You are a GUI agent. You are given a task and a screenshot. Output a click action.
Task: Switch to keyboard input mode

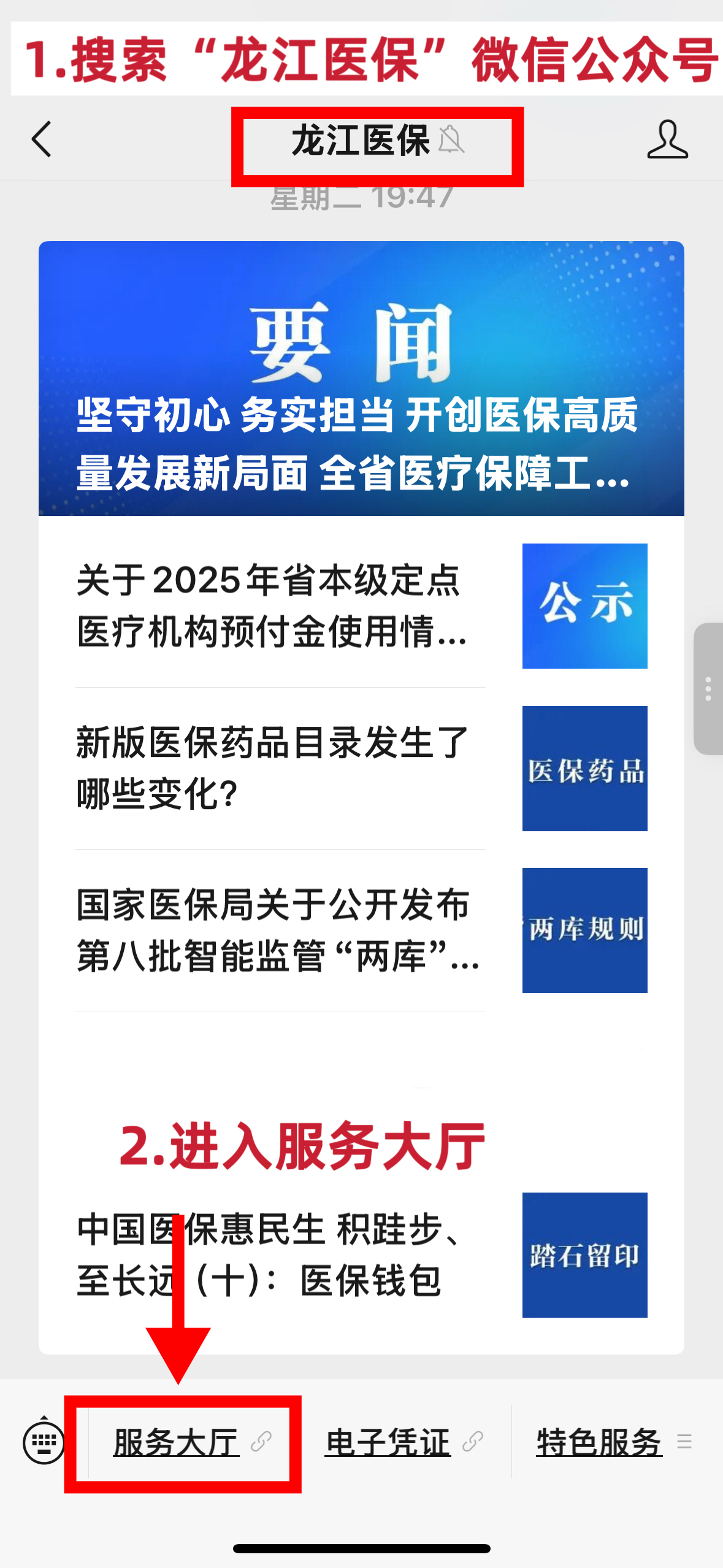44,1442
